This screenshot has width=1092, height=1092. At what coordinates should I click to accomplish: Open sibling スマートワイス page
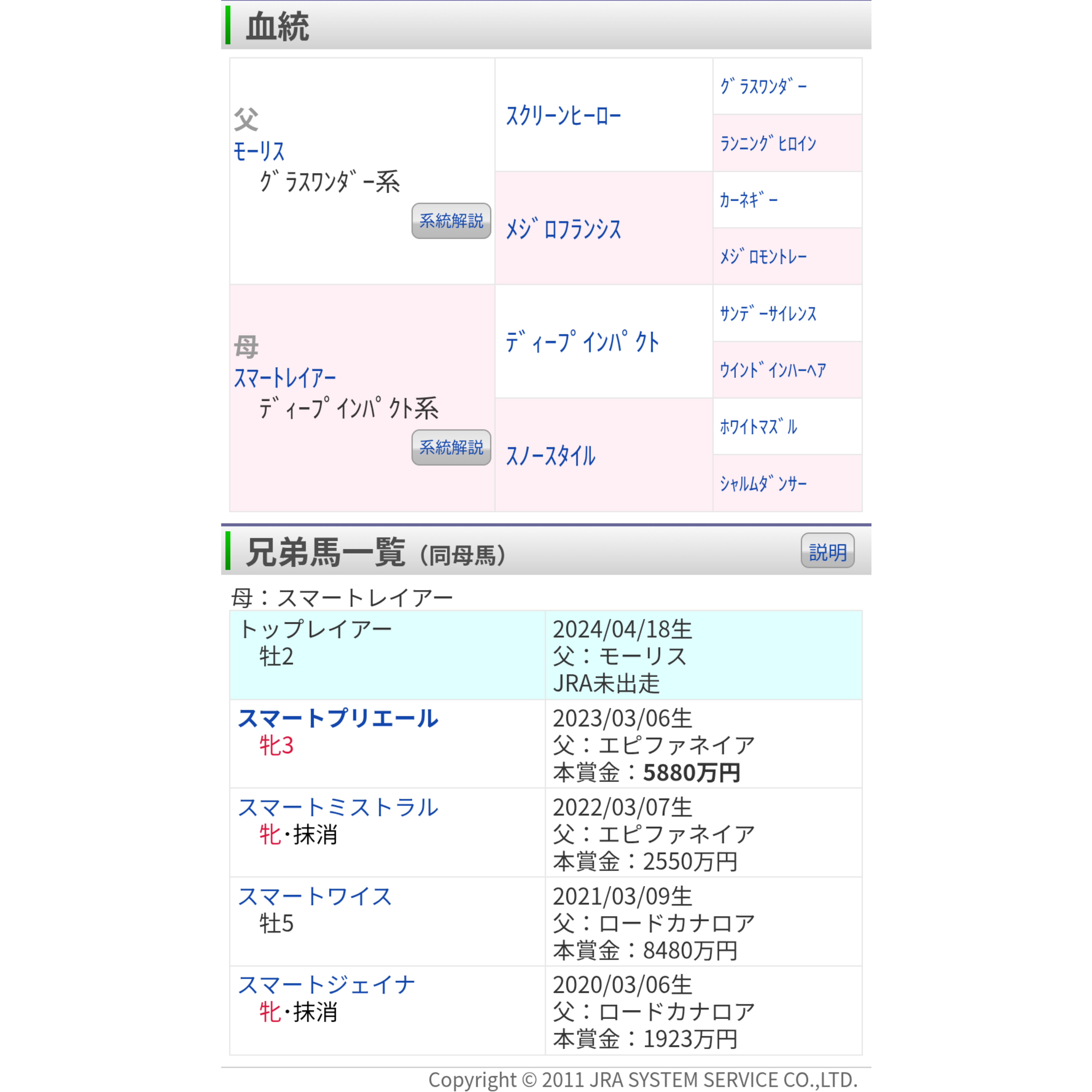pyautogui.click(x=315, y=896)
